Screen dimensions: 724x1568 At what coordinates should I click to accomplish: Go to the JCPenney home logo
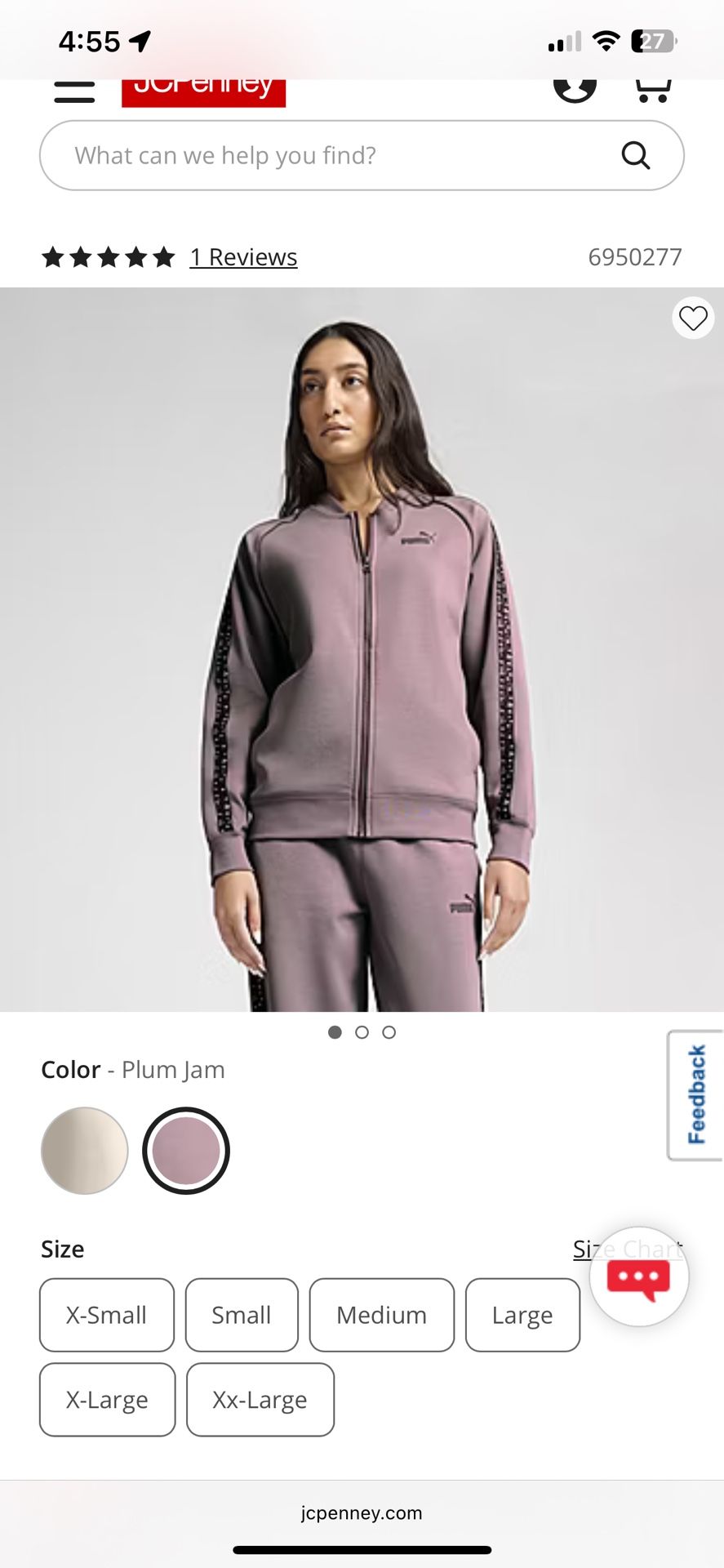pos(203,91)
